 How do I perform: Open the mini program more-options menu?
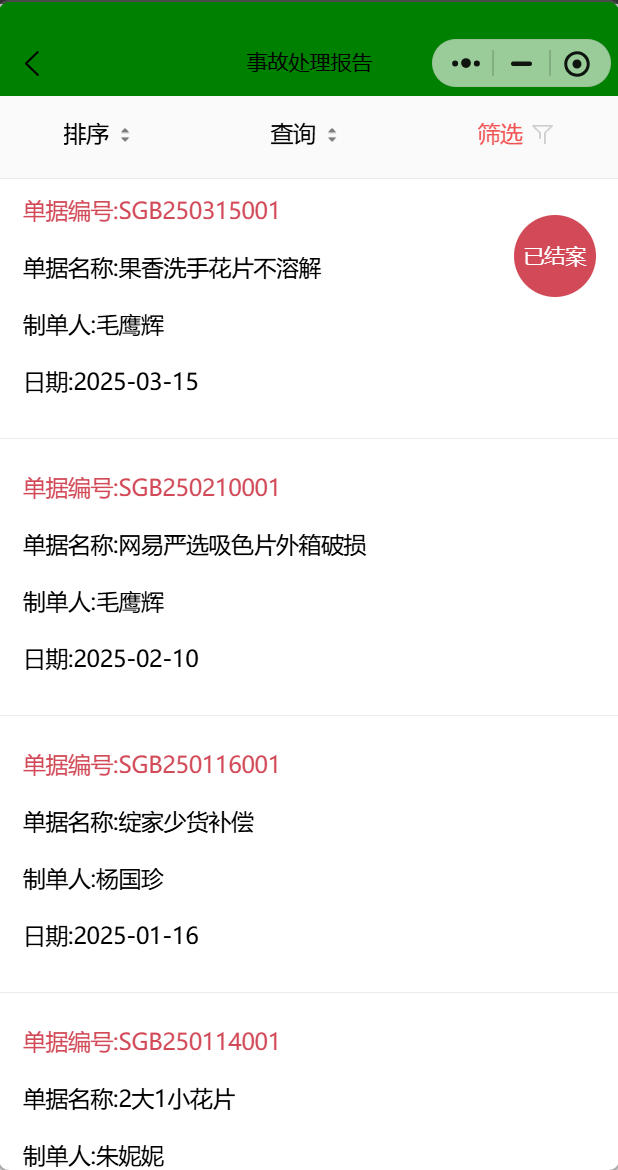tap(466, 64)
